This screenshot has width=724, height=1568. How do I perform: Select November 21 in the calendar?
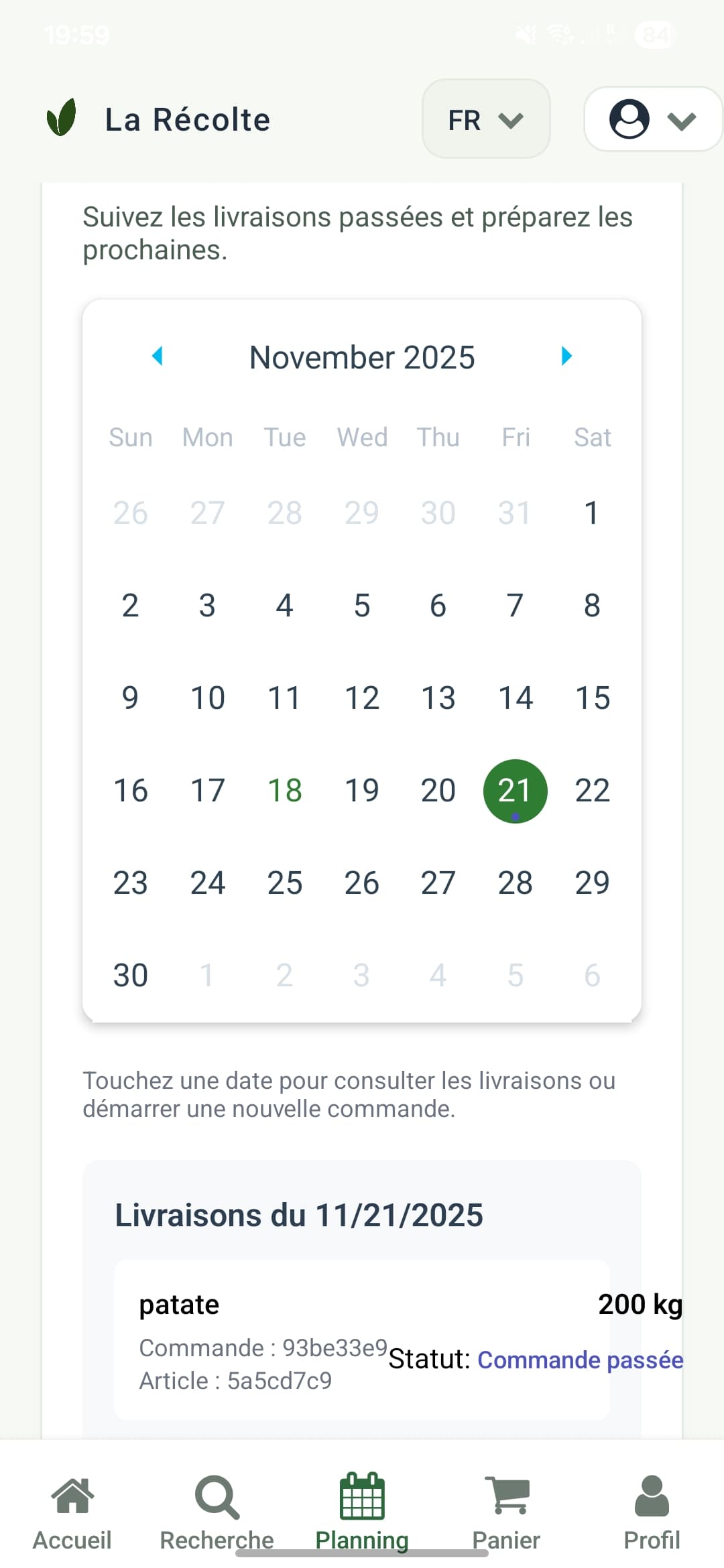(x=515, y=791)
